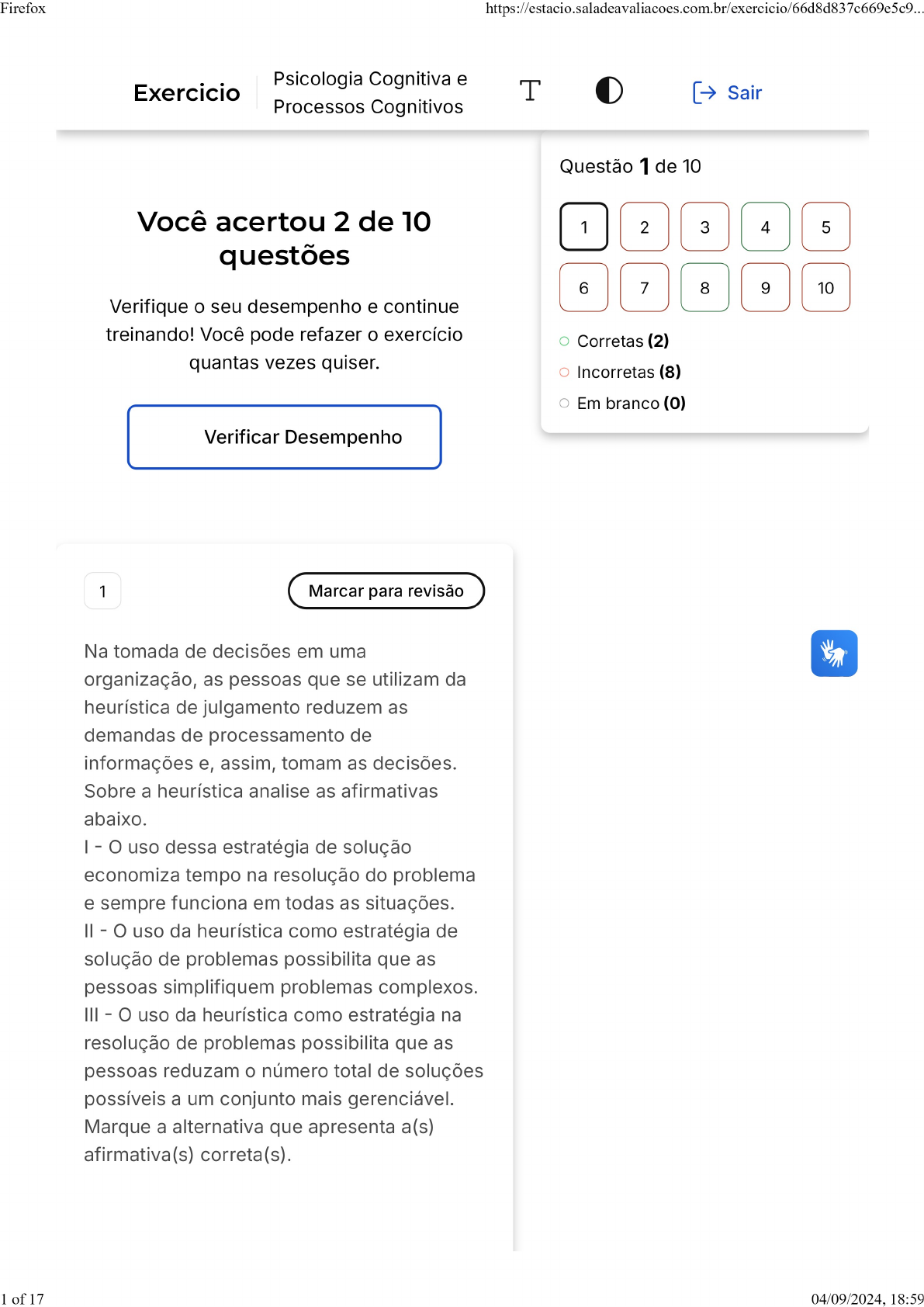The width and height of the screenshot is (924, 1307).
Task: Open question 9
Action: pos(765,287)
